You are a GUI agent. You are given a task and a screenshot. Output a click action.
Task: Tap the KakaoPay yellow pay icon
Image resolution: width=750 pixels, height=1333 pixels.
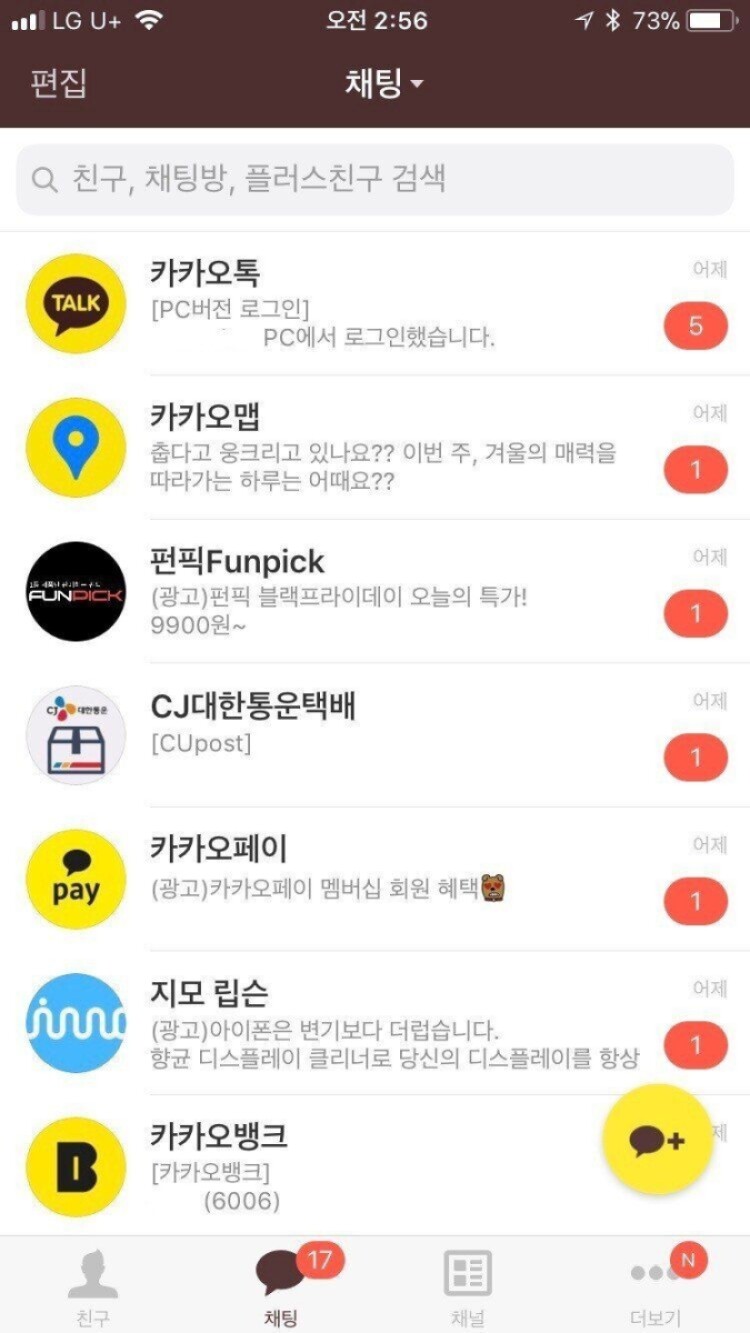[75, 878]
